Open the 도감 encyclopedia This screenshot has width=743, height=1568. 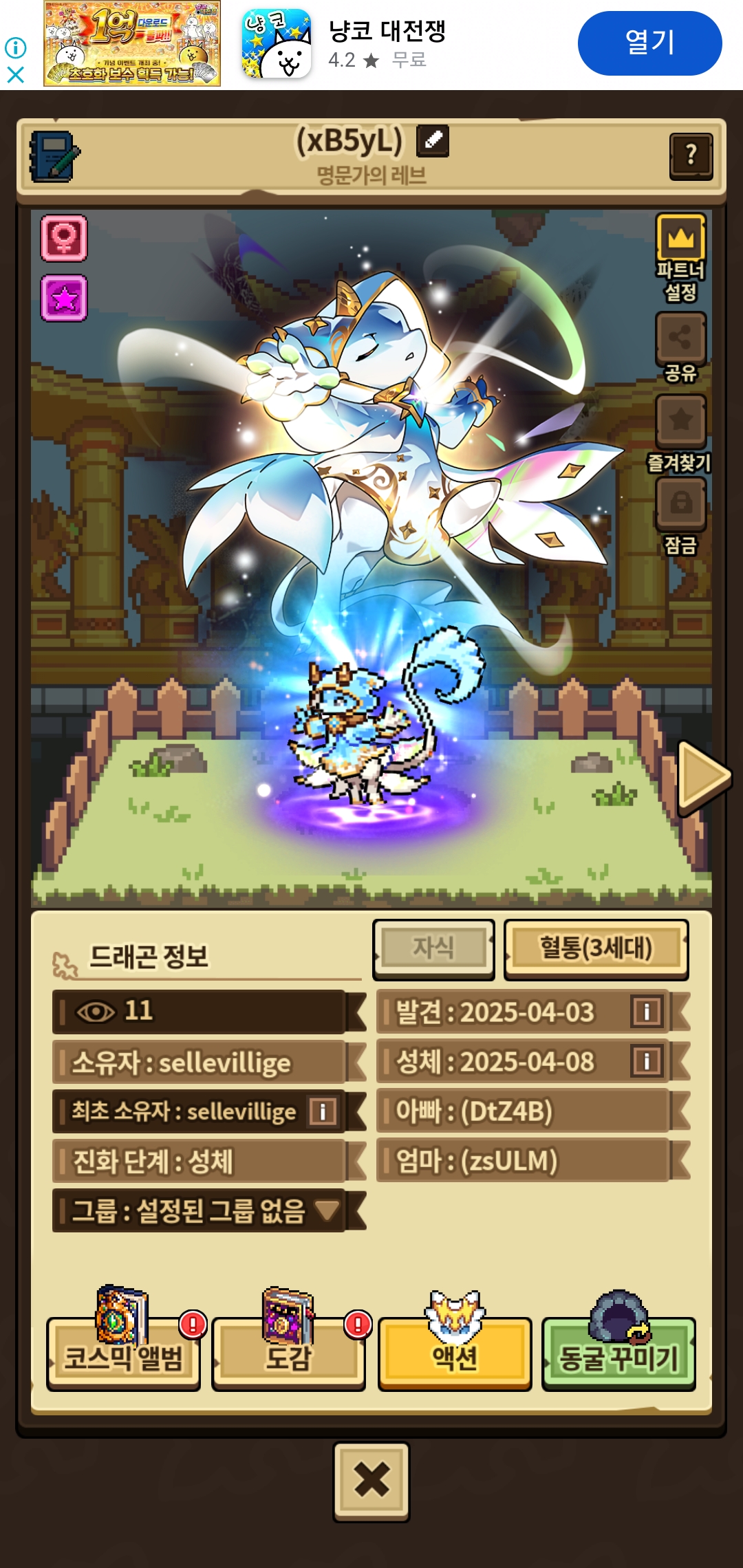tap(288, 1355)
